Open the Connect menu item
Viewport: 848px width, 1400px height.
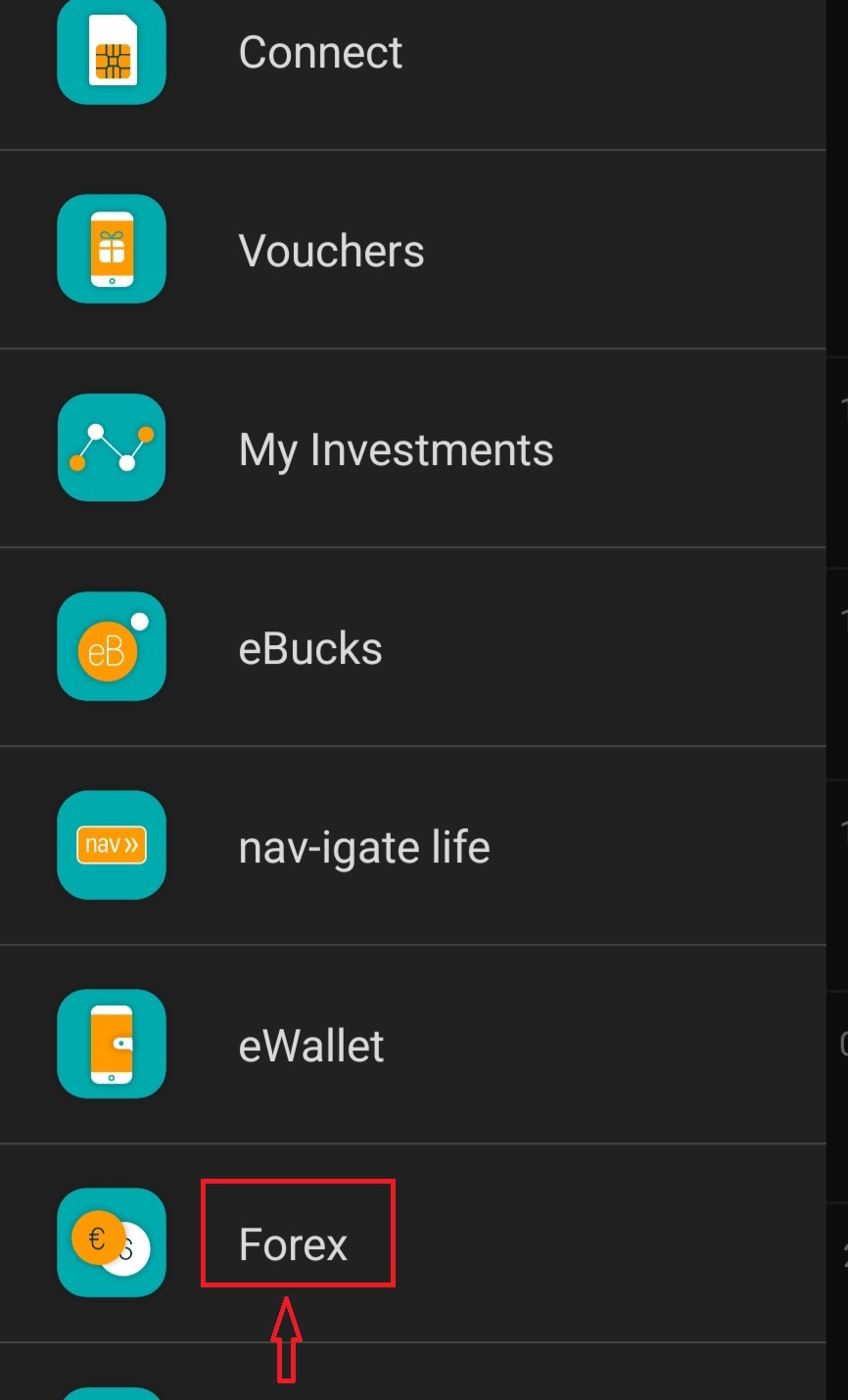320,53
